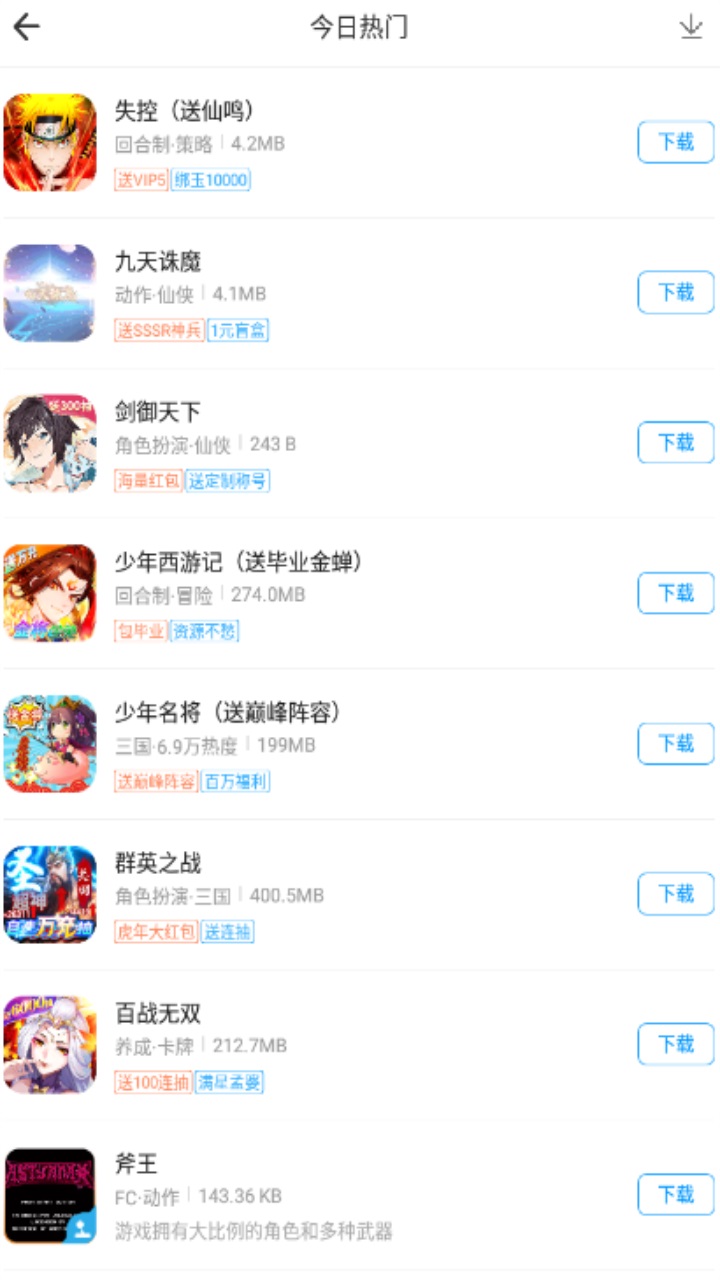The image size is (720, 1280).
Task: Tap the 下载 button beside 斧王
Action: tap(675, 1193)
